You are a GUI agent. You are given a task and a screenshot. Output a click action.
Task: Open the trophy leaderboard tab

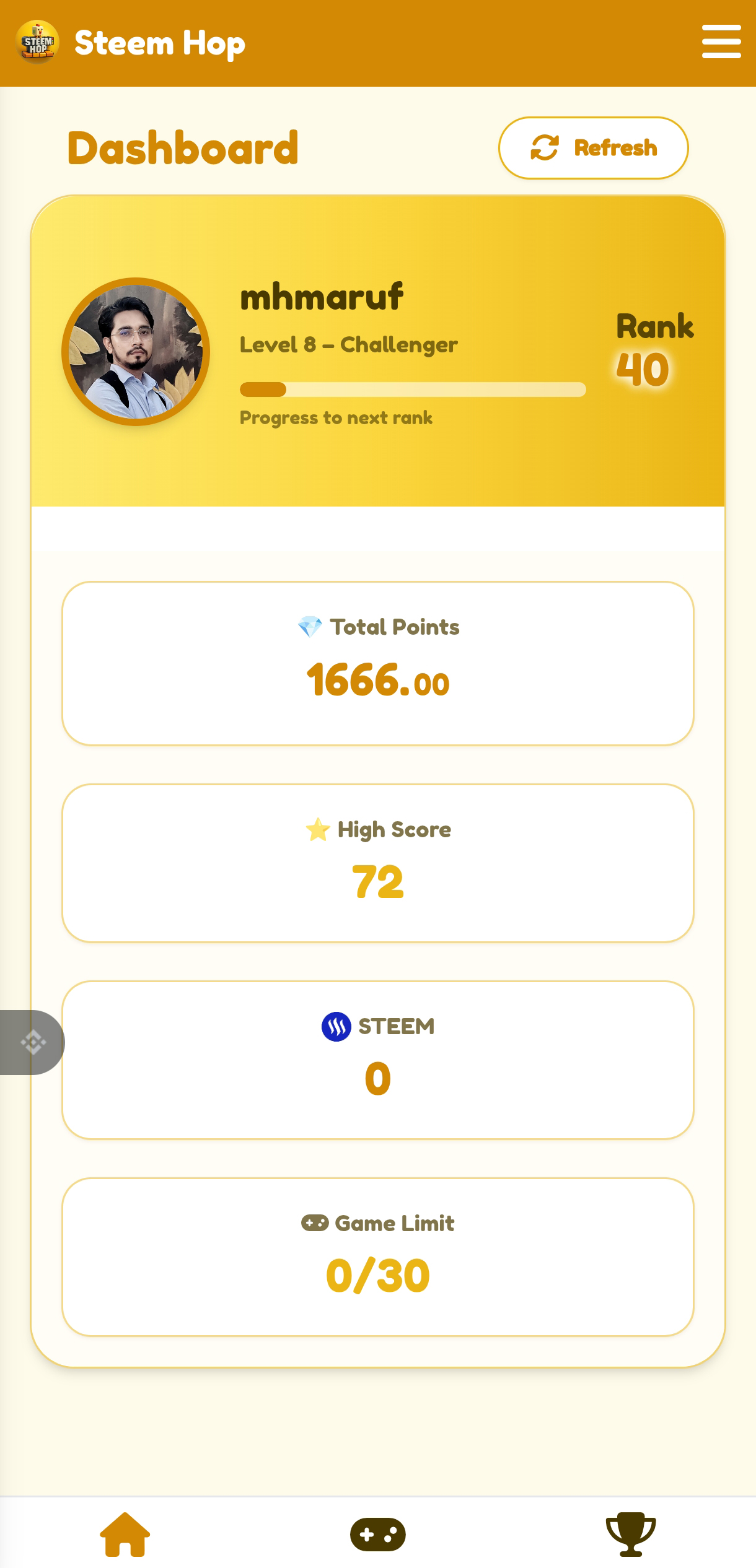(631, 1534)
